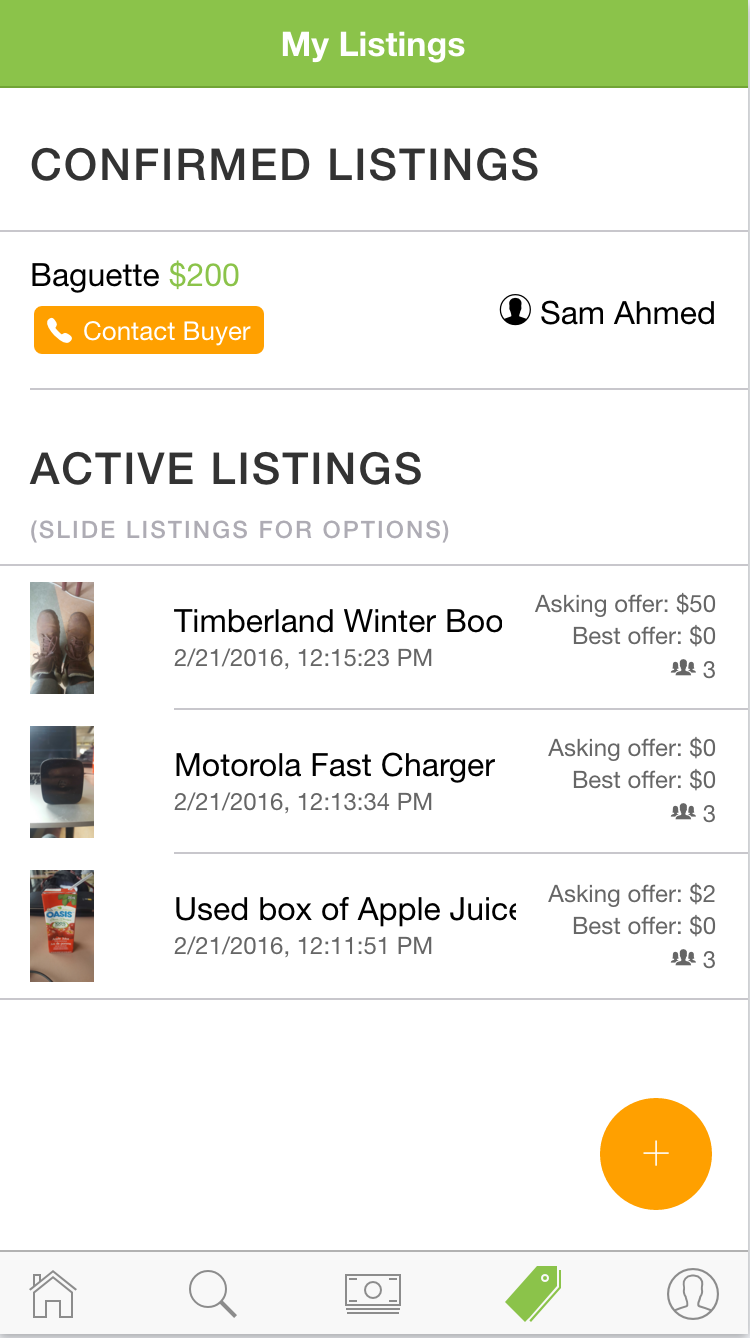Screen dimensions: 750x1338
Task: Select the price tag listings tab
Action: tap(534, 1292)
